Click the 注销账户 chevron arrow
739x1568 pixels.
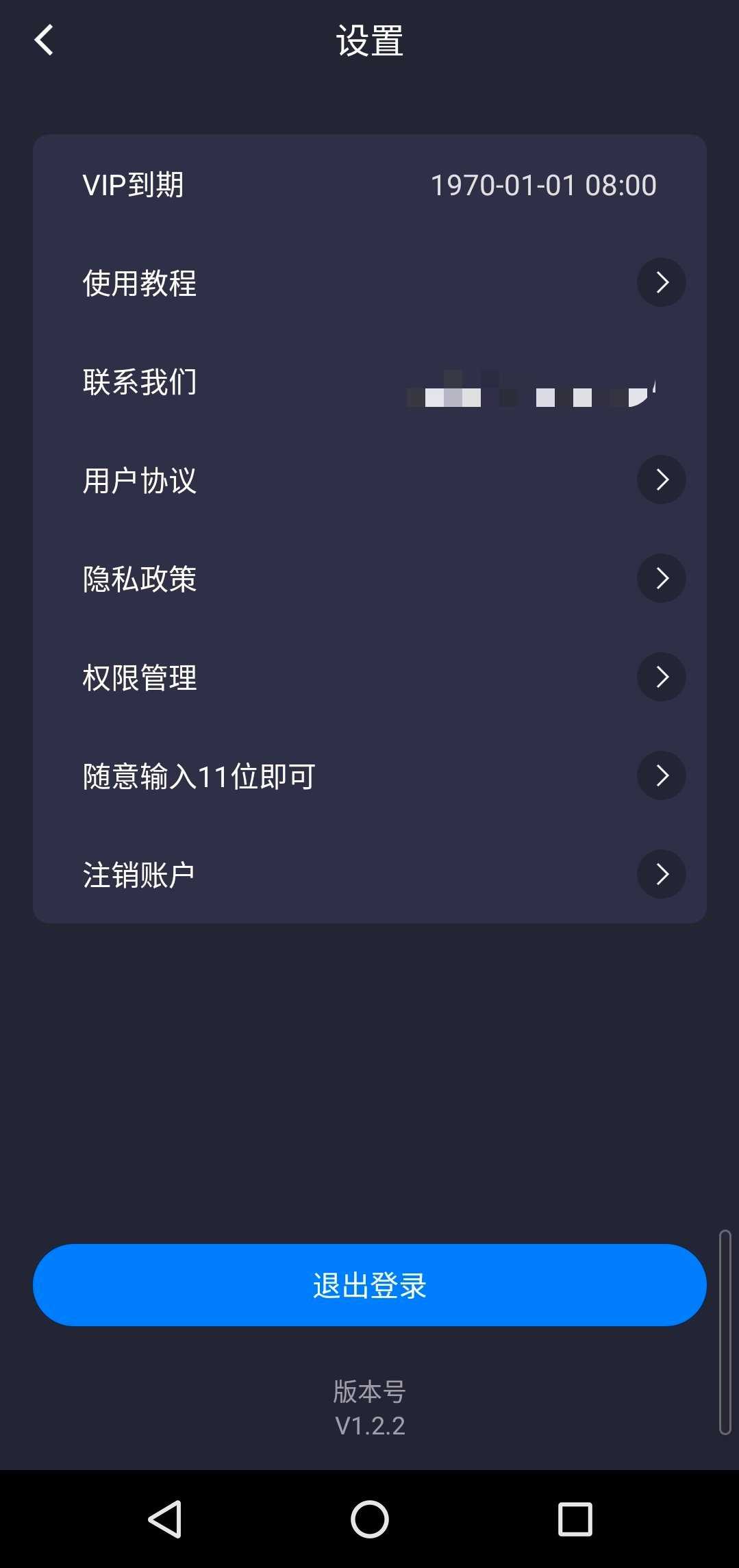660,874
